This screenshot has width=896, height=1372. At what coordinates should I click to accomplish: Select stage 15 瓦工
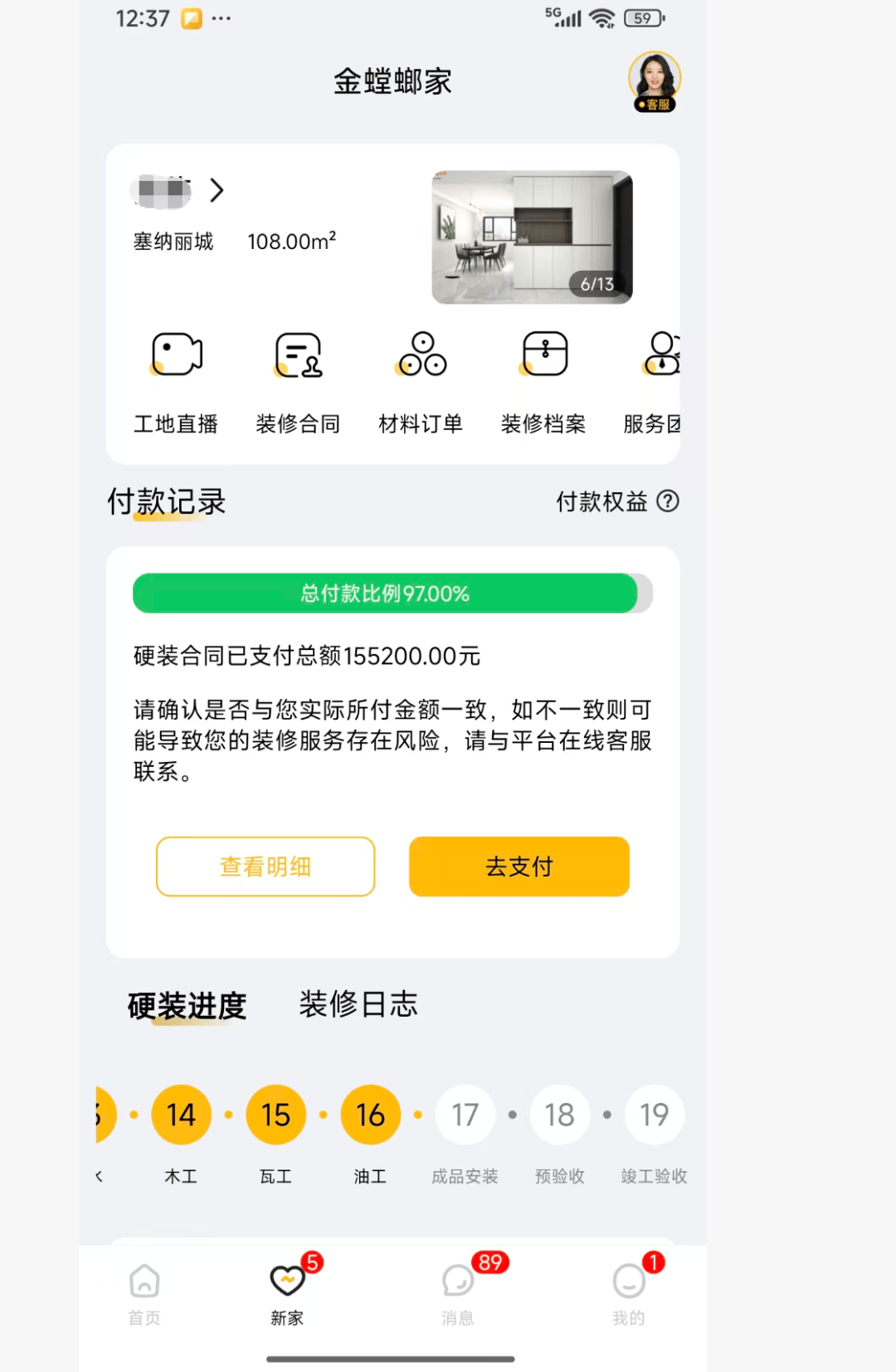tap(275, 1115)
